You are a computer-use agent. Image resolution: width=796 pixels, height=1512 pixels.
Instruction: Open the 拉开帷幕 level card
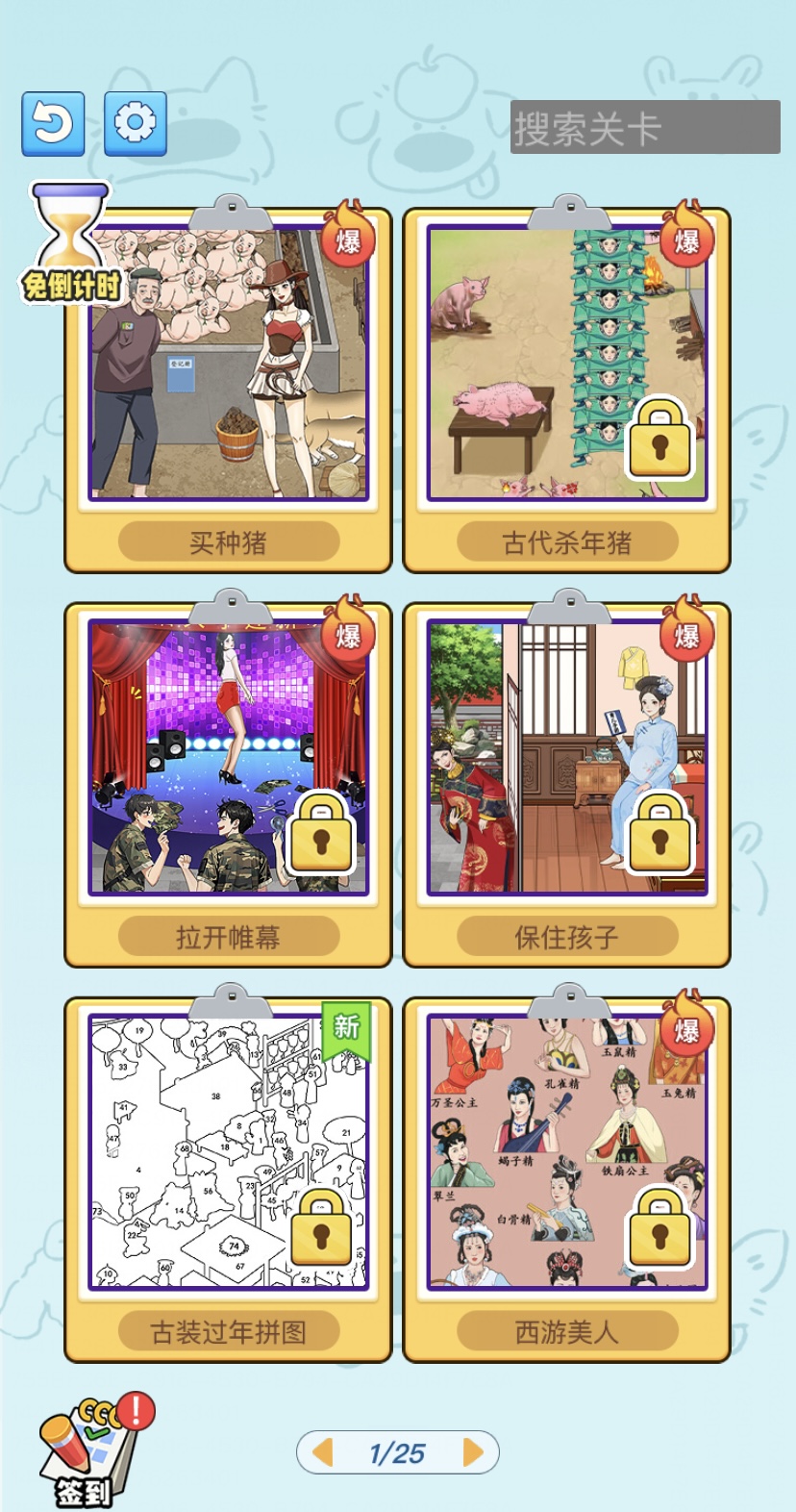tap(229, 779)
